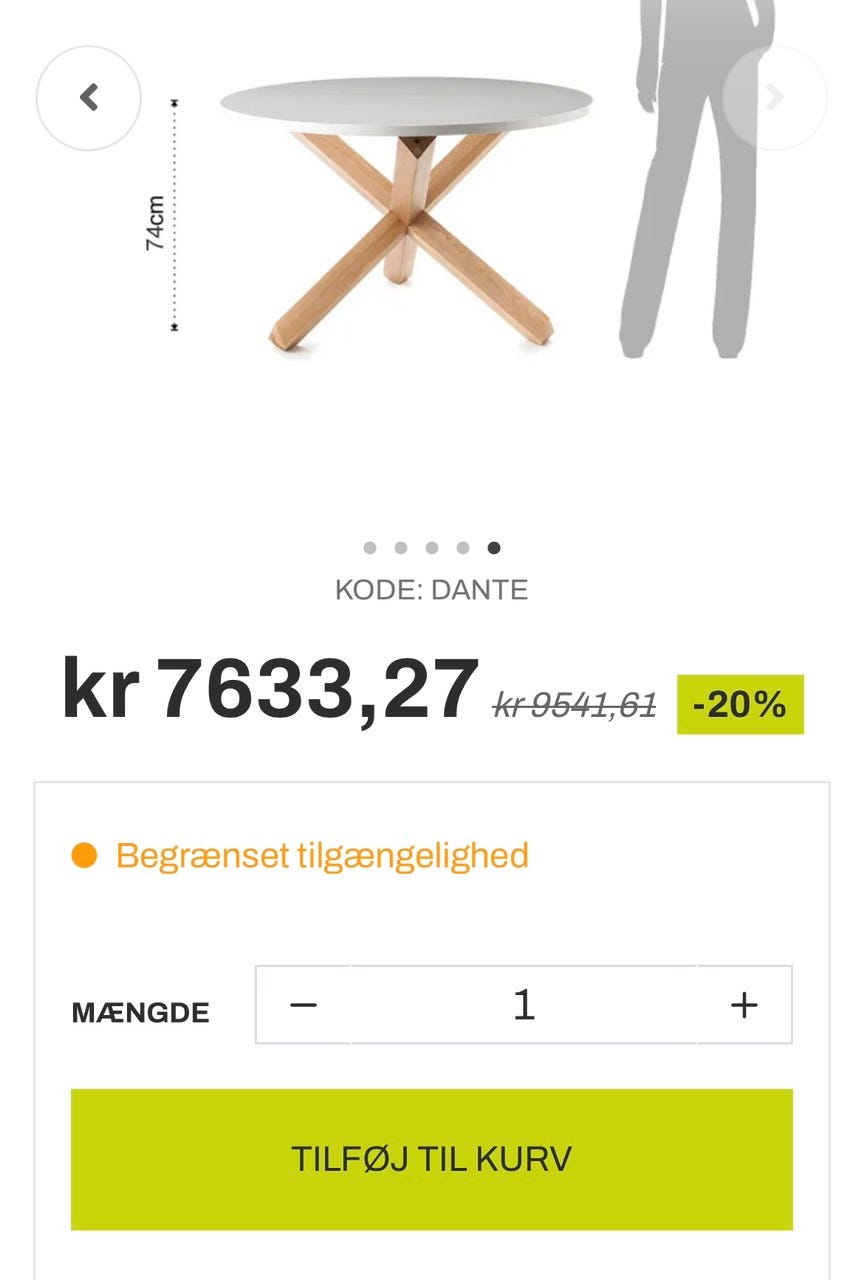This screenshot has width=864, height=1280.
Task: Go to the previous product image
Action: (x=88, y=98)
